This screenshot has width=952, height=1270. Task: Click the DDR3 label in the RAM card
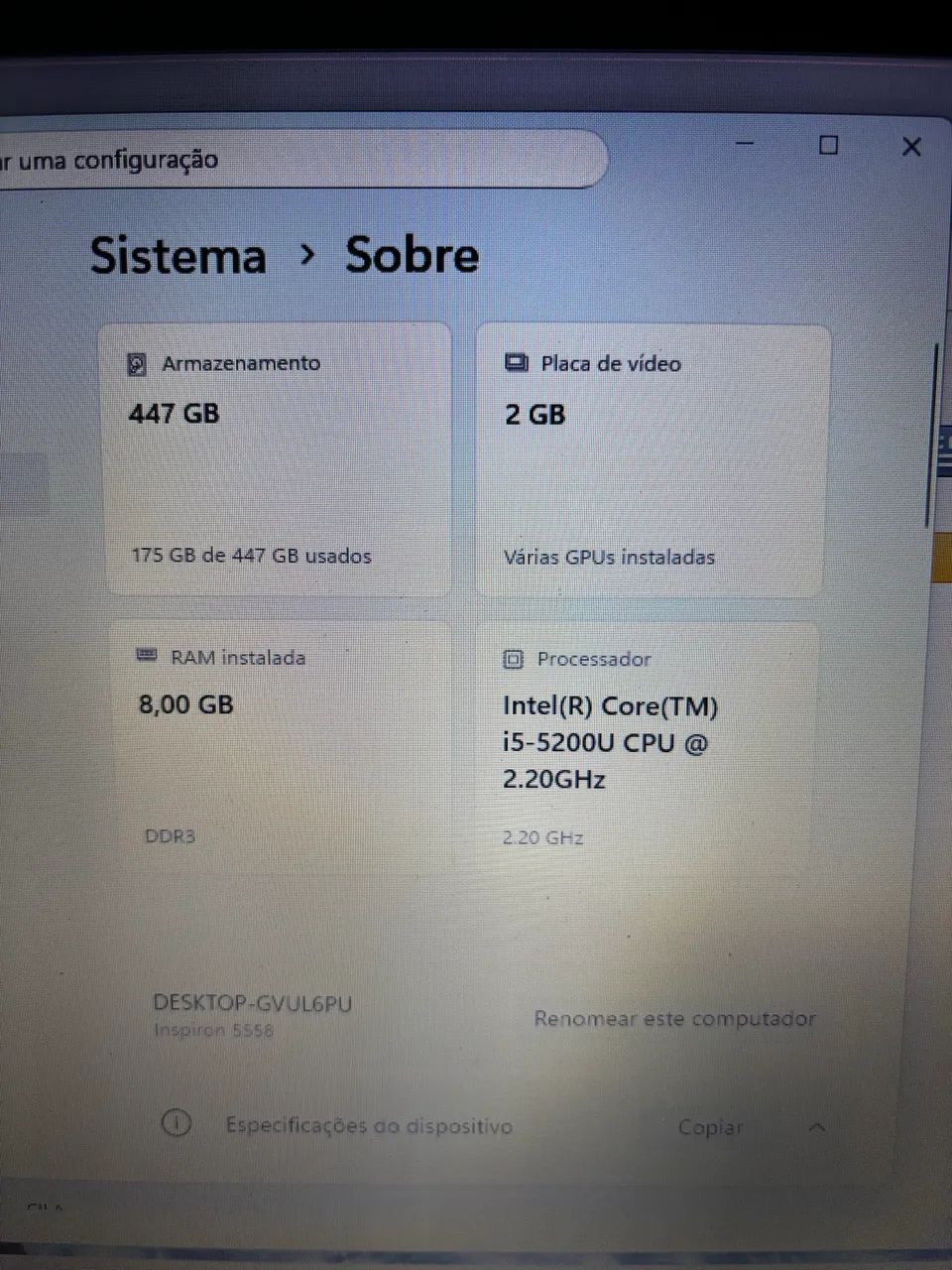coord(170,835)
